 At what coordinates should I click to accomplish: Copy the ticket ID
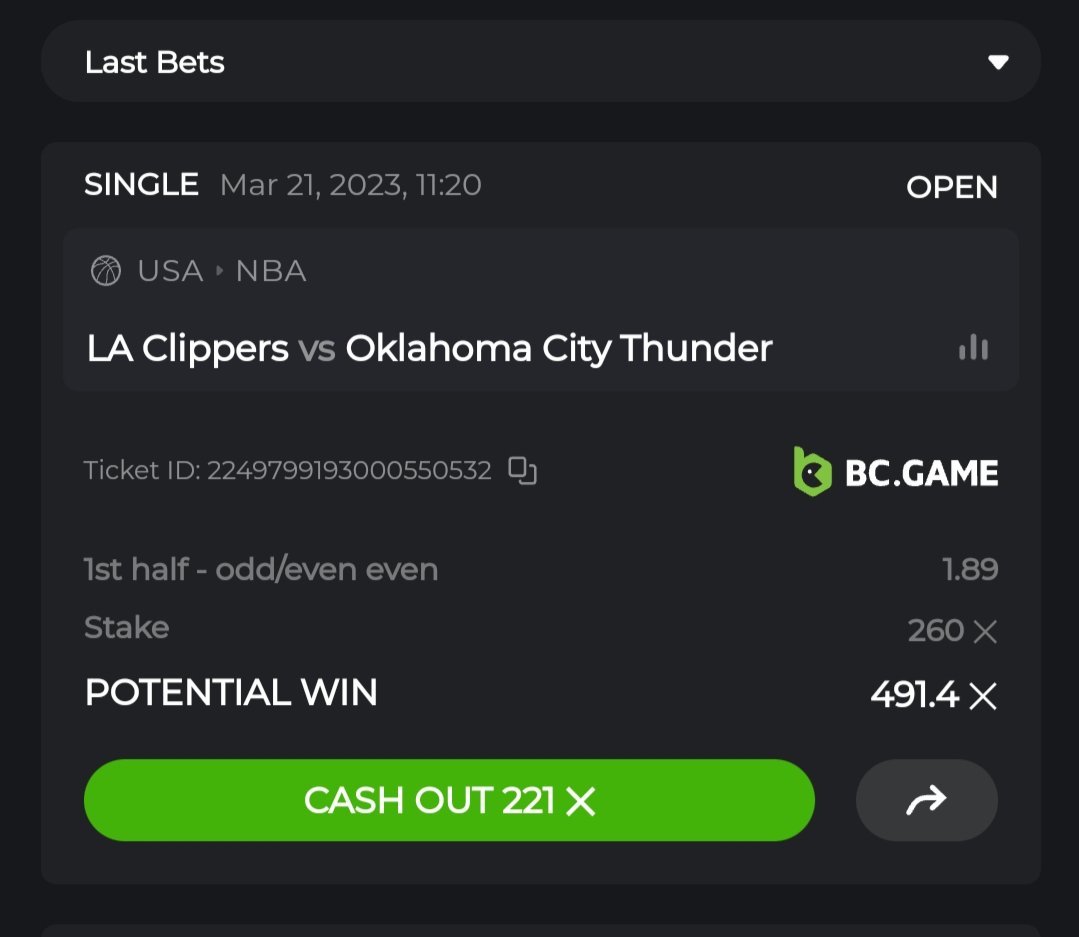point(523,470)
